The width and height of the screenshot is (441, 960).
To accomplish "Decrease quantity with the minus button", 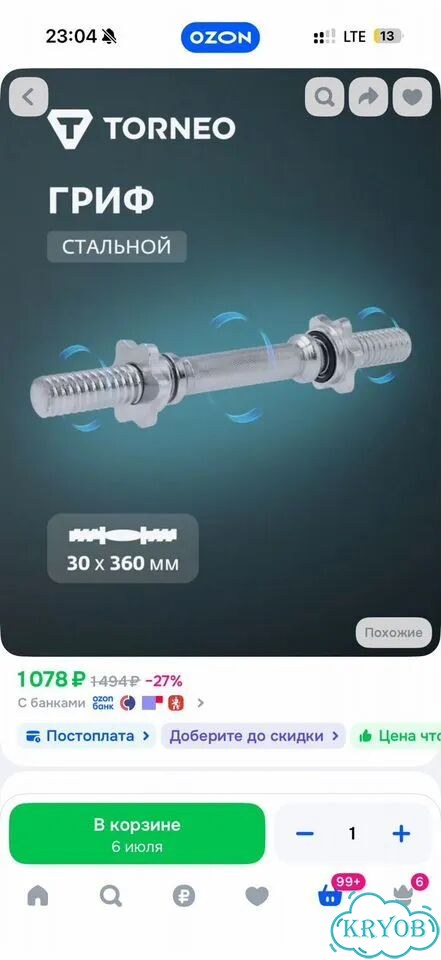I will click(304, 833).
